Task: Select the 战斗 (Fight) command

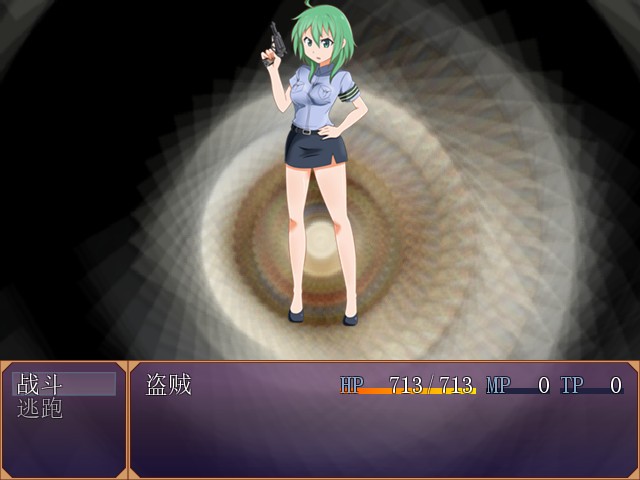Action: 42,384
